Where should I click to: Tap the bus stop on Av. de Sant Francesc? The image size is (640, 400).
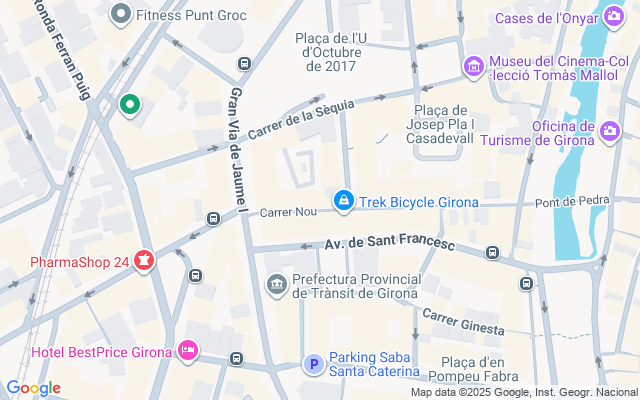(492, 253)
